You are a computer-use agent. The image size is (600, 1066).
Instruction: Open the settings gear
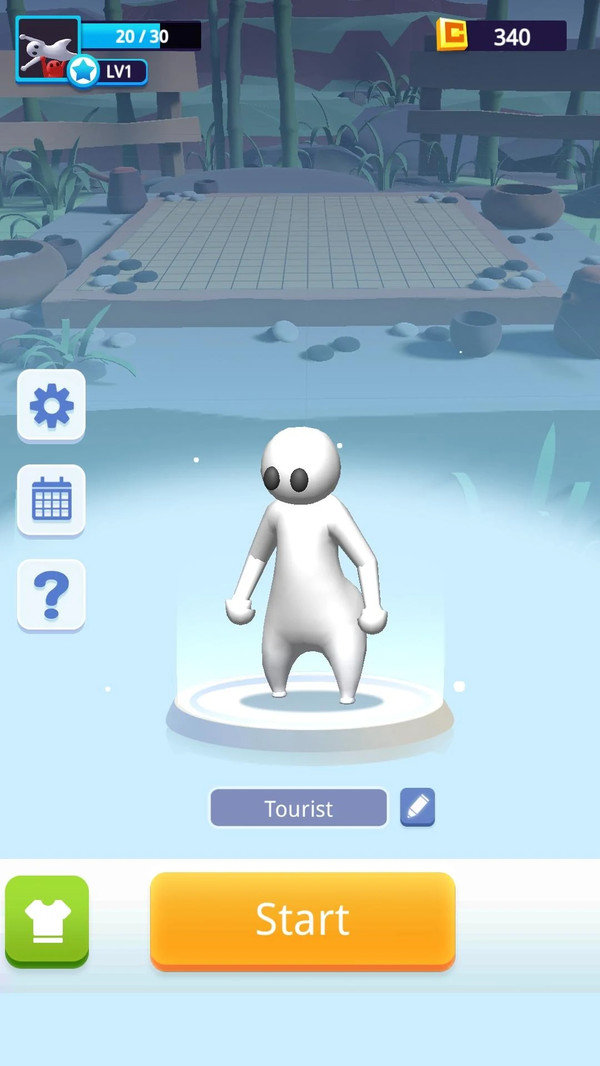pyautogui.click(x=51, y=405)
